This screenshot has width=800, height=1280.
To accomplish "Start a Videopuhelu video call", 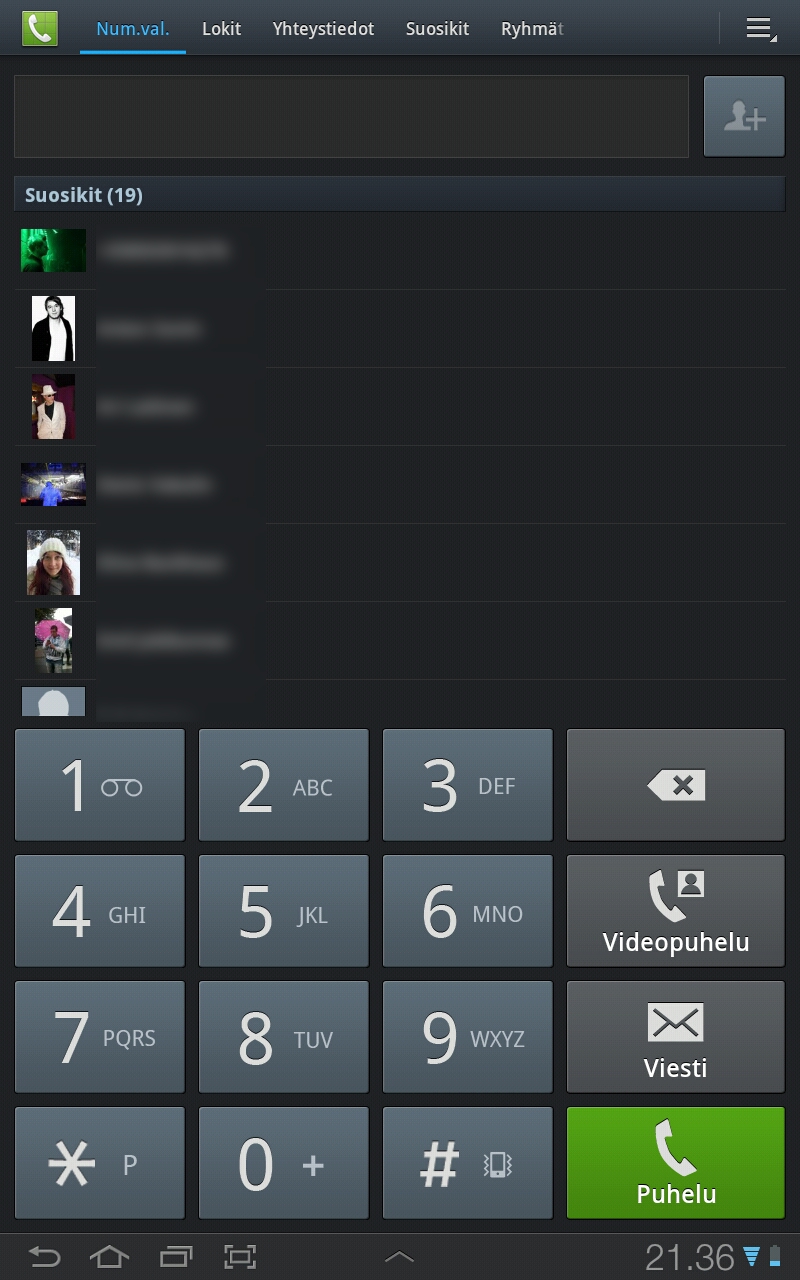I will [x=675, y=911].
